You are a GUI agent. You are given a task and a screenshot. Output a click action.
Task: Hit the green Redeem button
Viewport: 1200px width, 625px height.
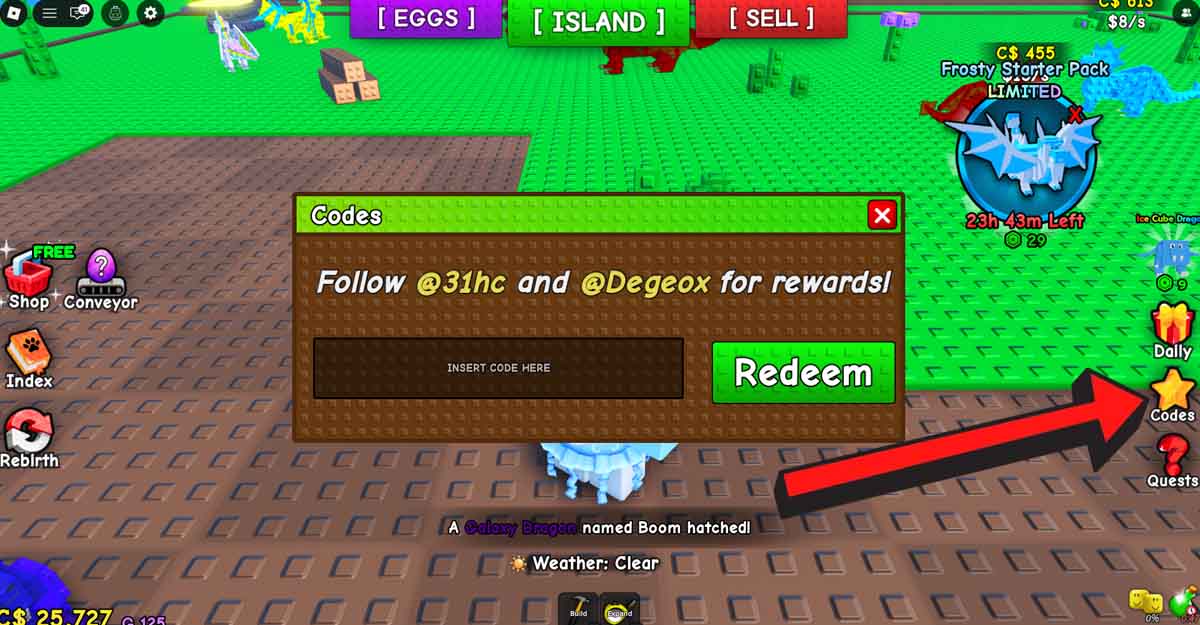pyautogui.click(x=803, y=373)
